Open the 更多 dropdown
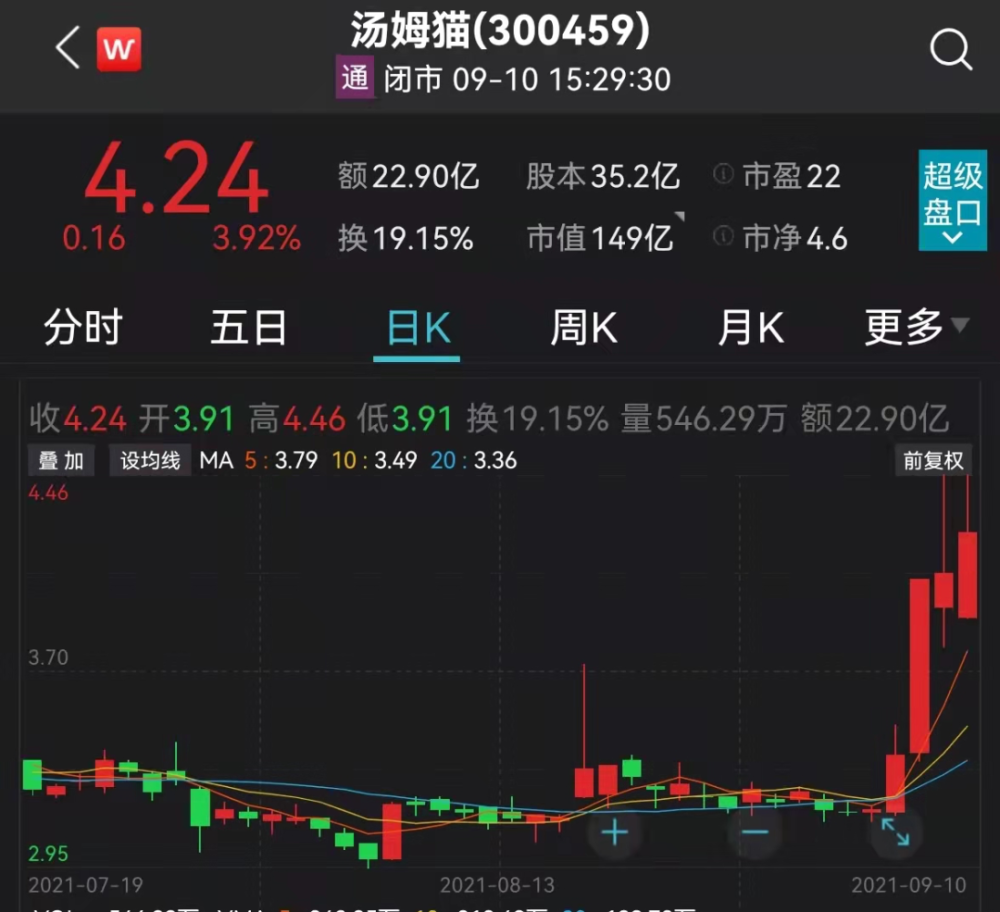The height and width of the screenshot is (912, 1000). [x=915, y=326]
